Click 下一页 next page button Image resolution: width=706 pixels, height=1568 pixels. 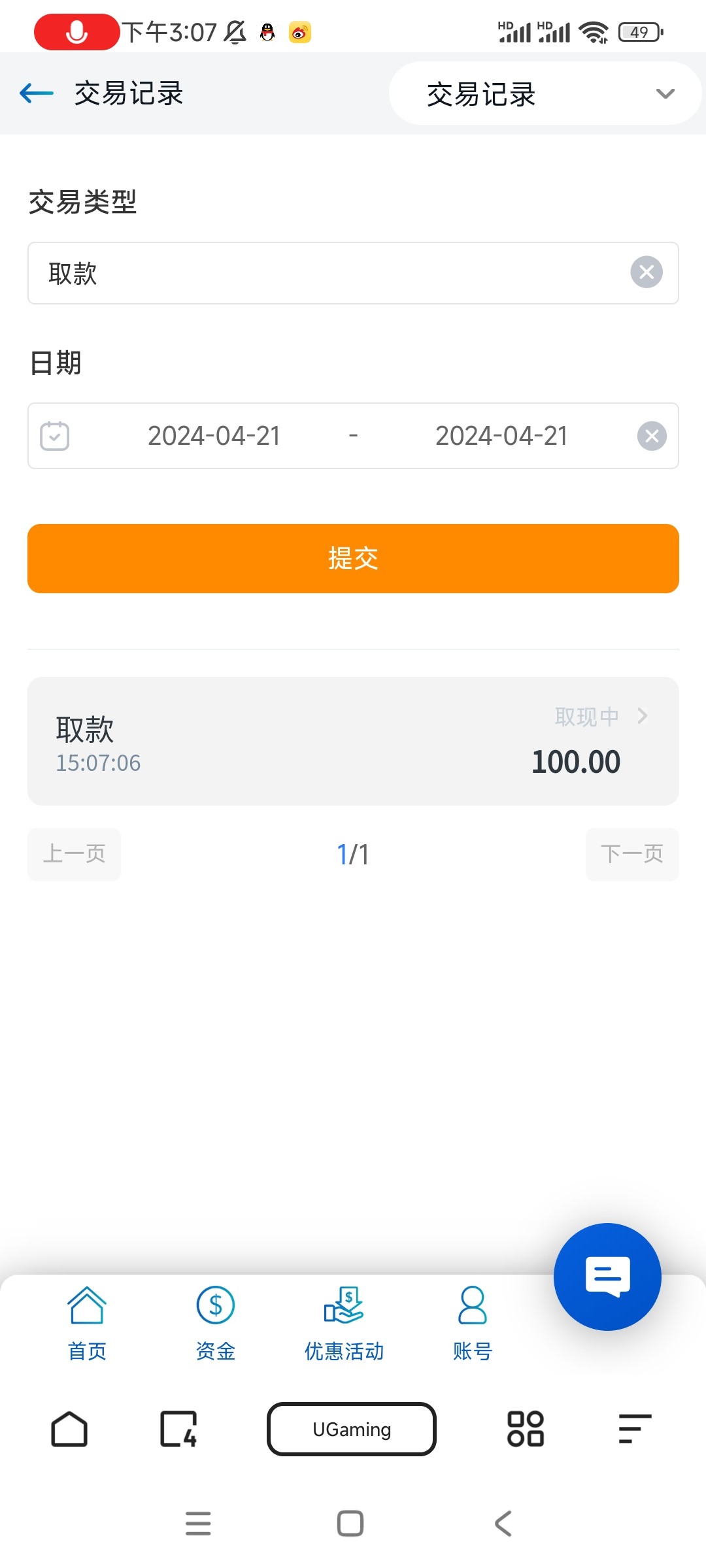pos(631,854)
